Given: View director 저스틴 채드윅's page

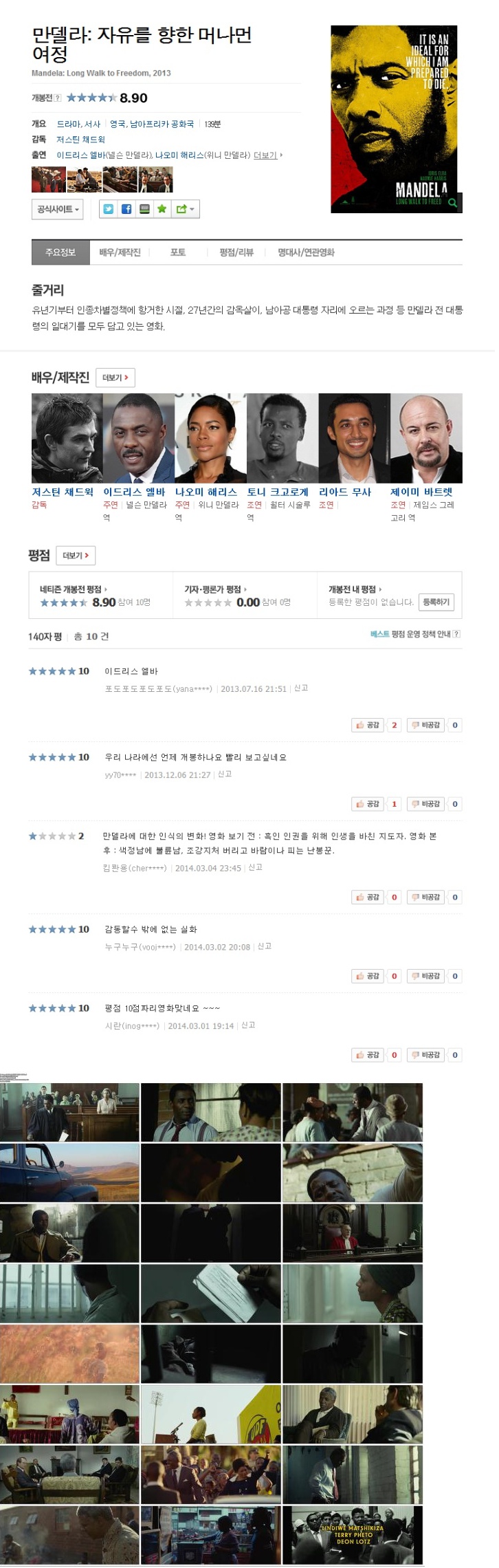Looking at the screenshot, I should (63, 492).
